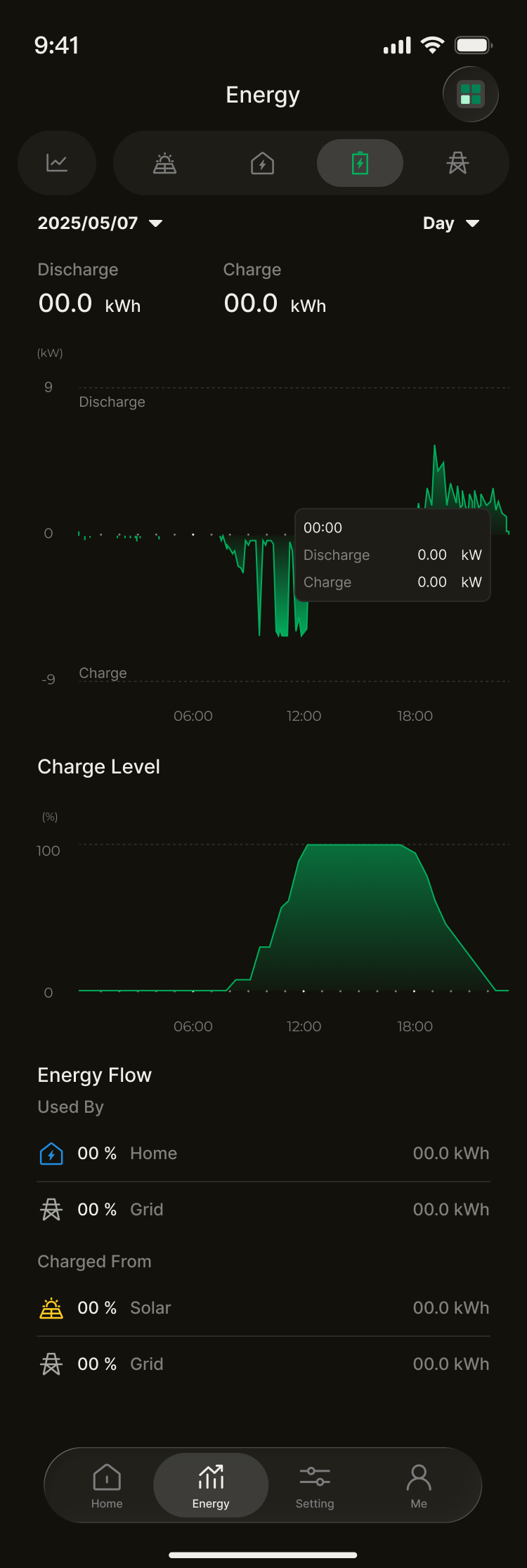The image size is (527, 1568).
Task: Open the dashboard grid icon
Action: [x=470, y=94]
